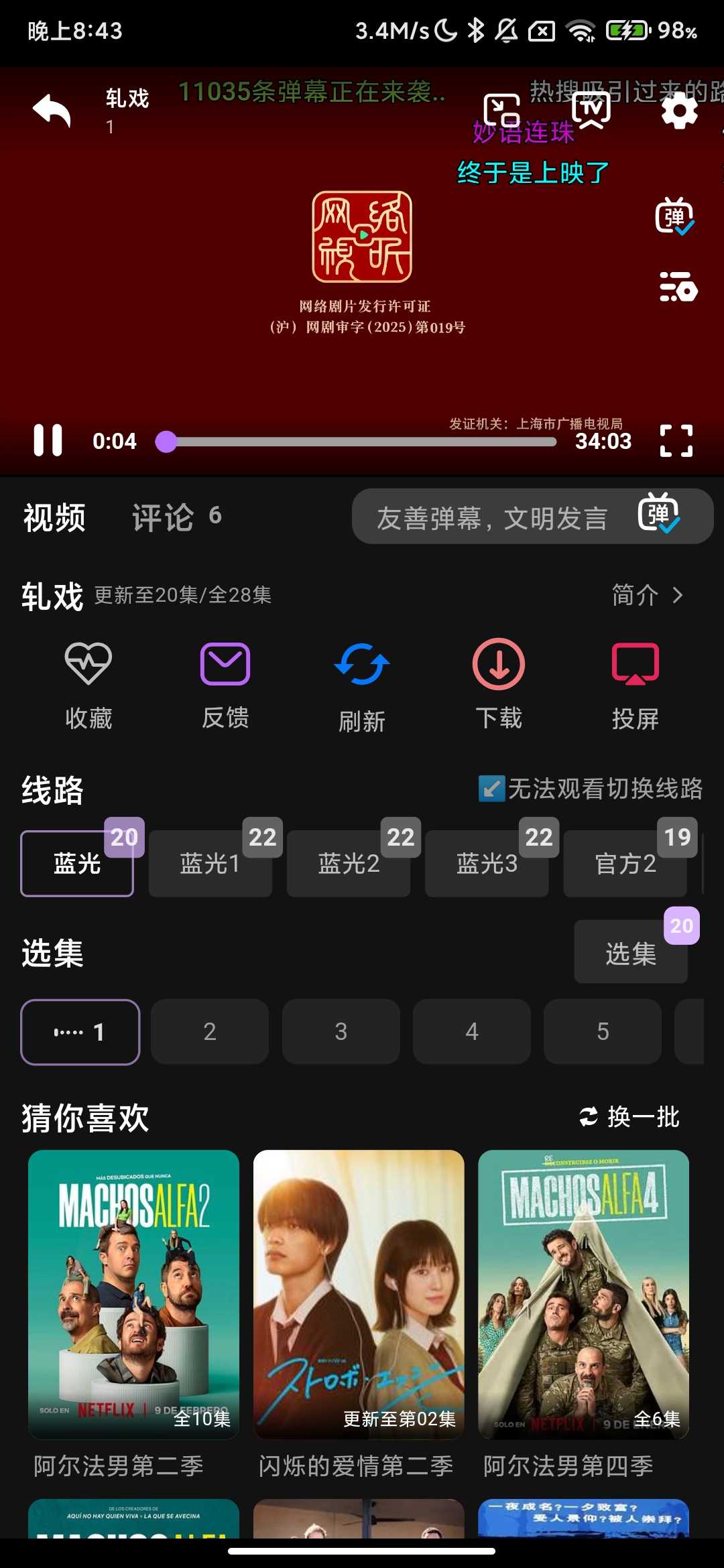Viewport: 724px width, 1568px height.
Task: Enter fullscreen video mode
Action: [x=676, y=440]
